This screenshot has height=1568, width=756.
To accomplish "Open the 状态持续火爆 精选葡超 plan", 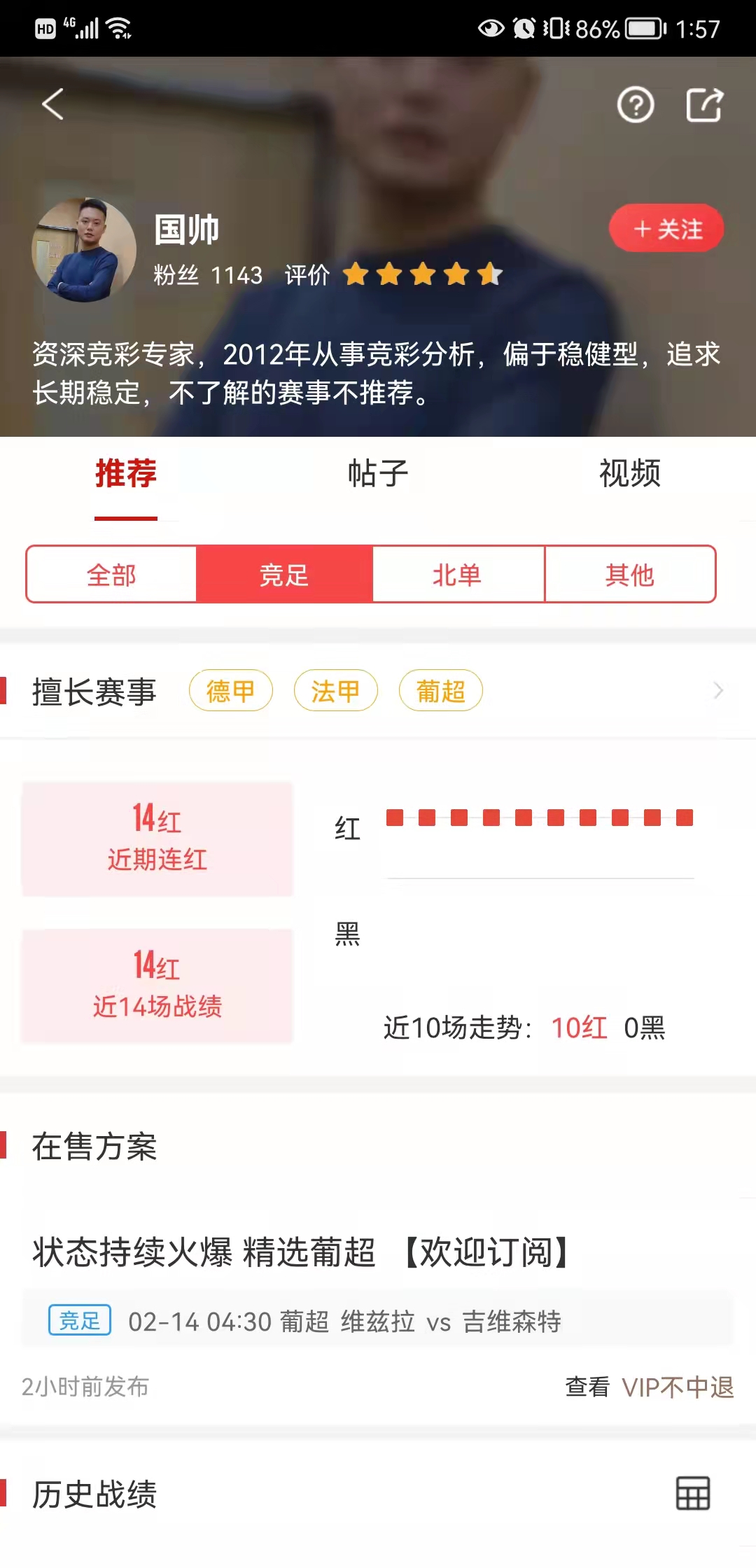I will tap(301, 1252).
